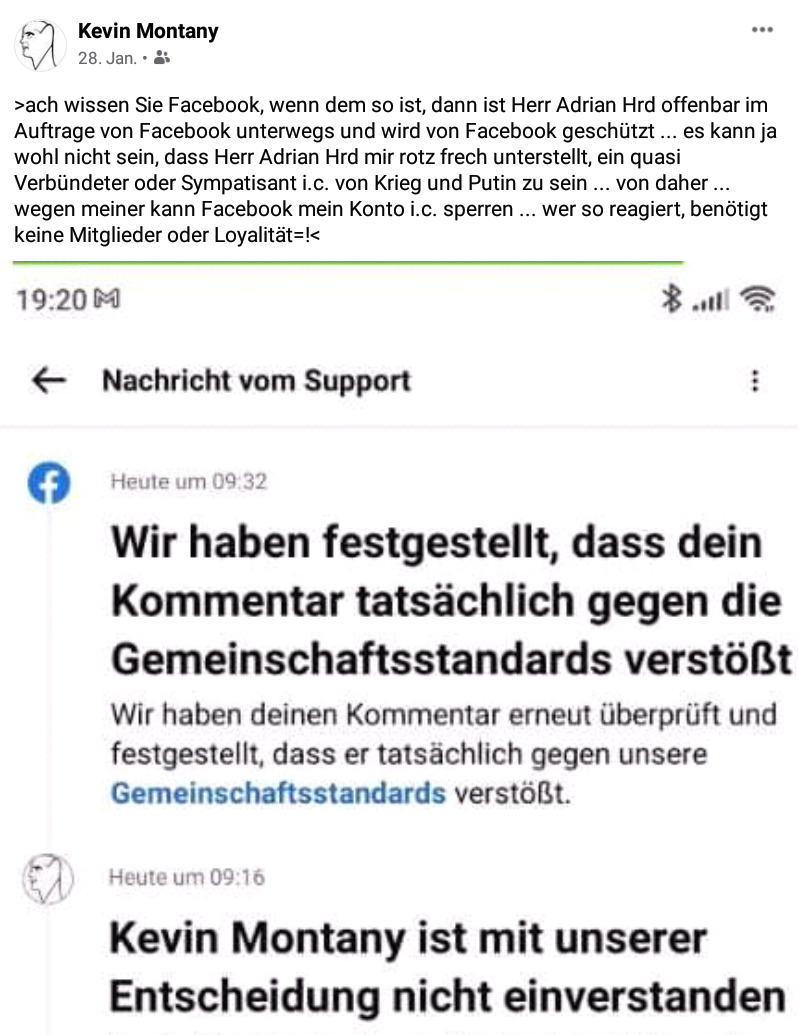Open the post options three-dot menu
798x1035 pixels.
click(x=762, y=30)
